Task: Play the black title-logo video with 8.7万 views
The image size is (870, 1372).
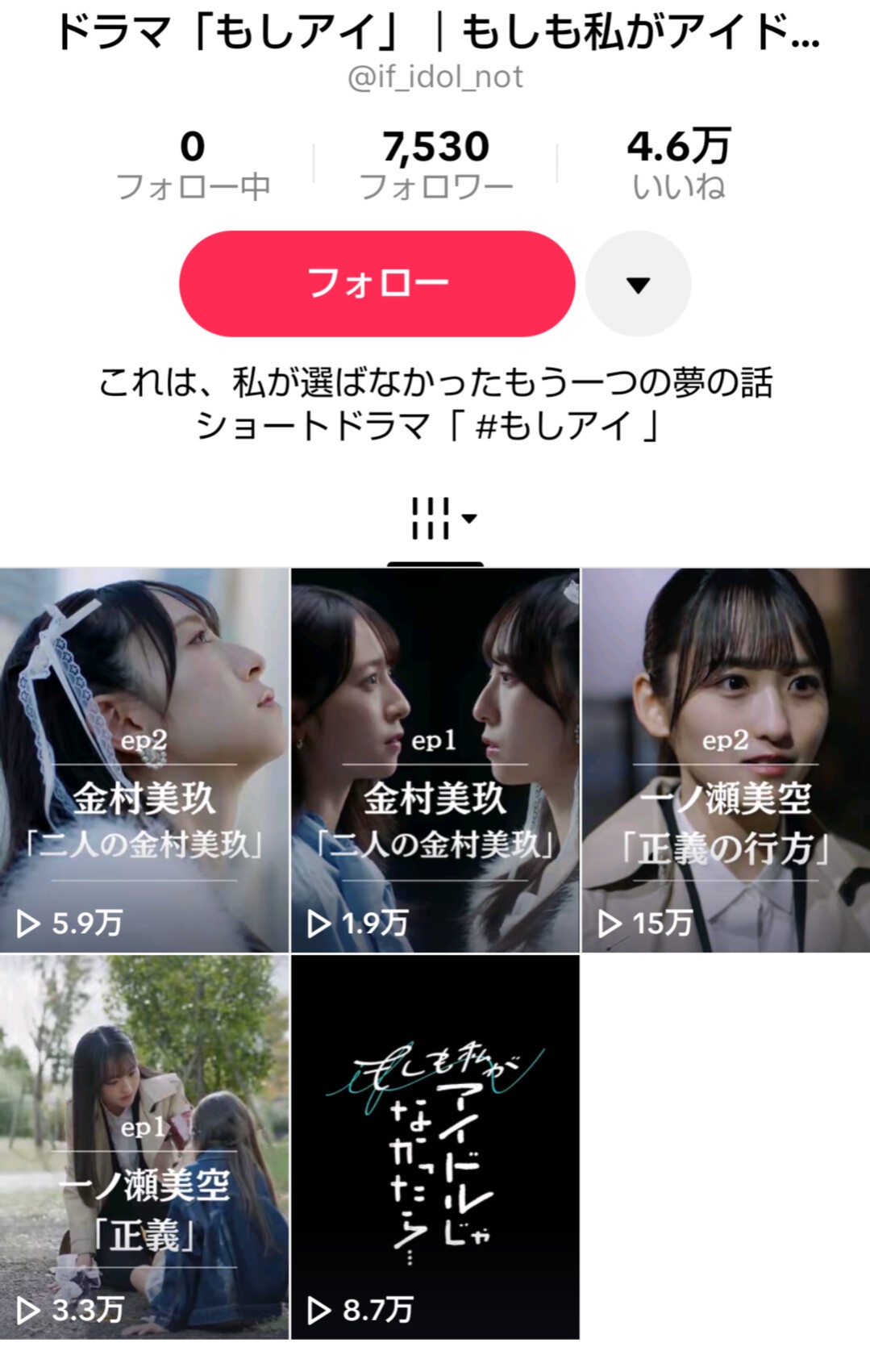Action: [435, 1146]
